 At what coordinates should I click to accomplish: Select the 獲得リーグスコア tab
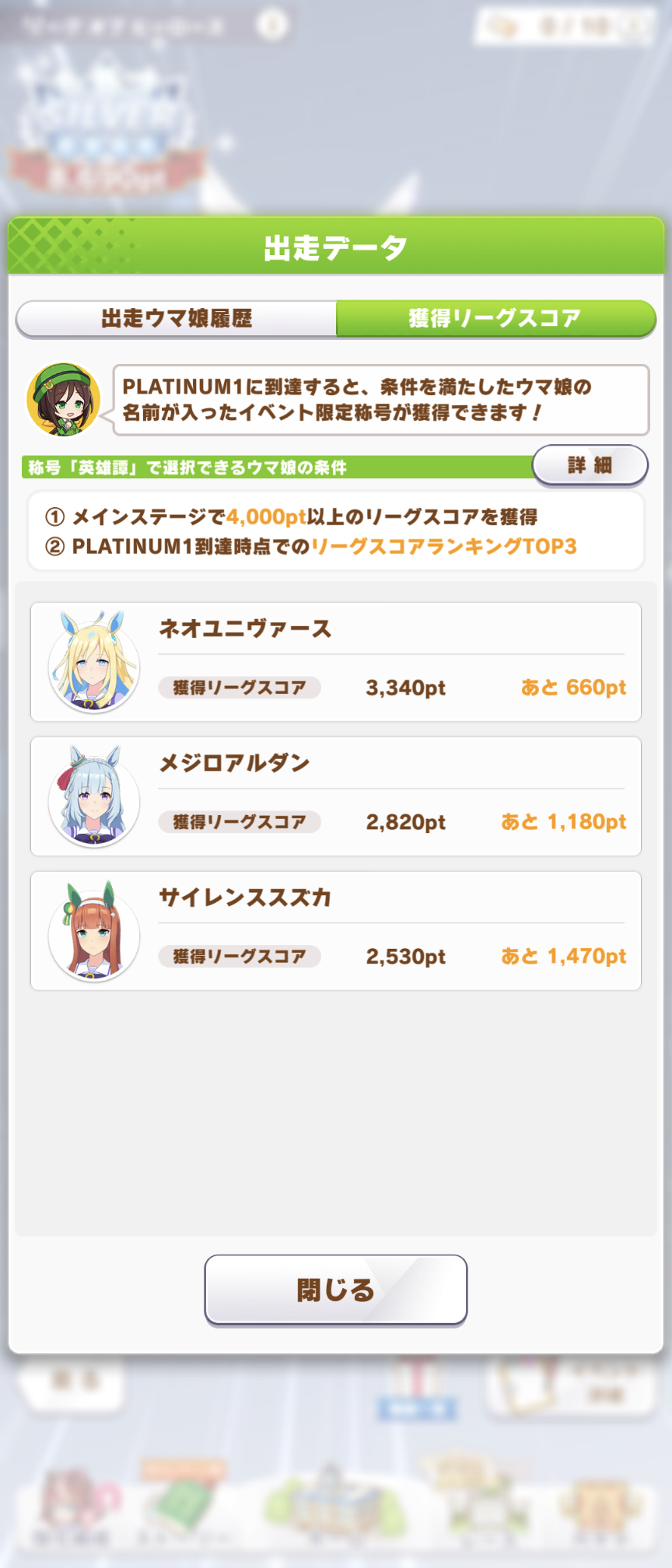coord(495,319)
